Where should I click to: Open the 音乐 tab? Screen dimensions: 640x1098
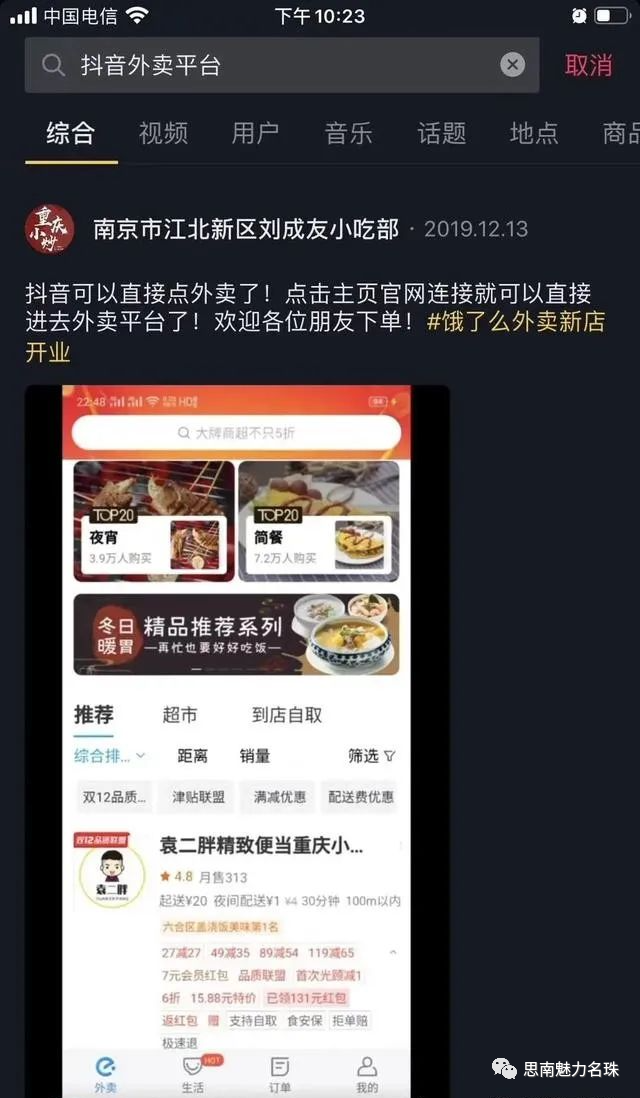(348, 133)
